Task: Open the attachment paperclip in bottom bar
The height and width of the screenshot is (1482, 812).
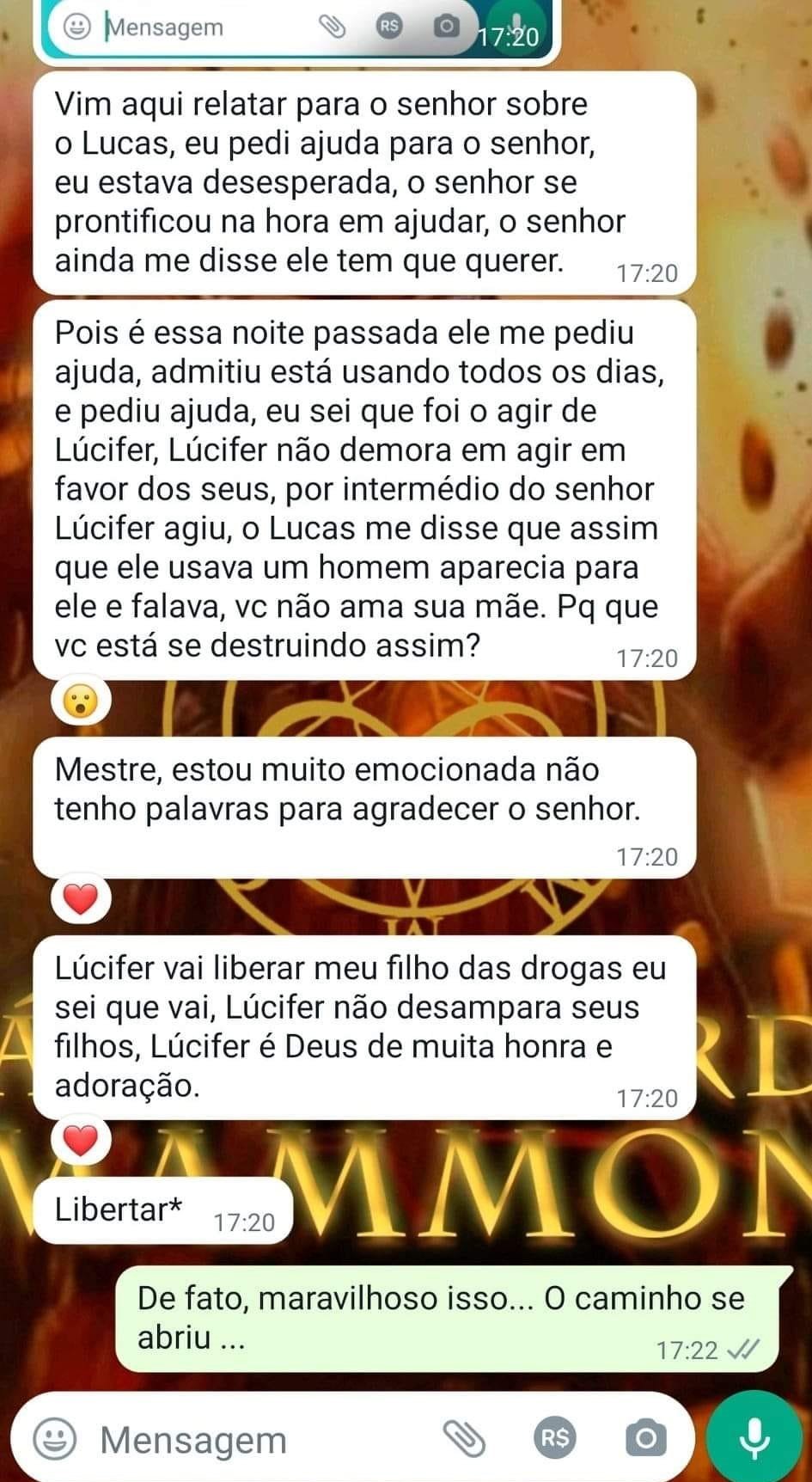Action: tap(463, 1438)
